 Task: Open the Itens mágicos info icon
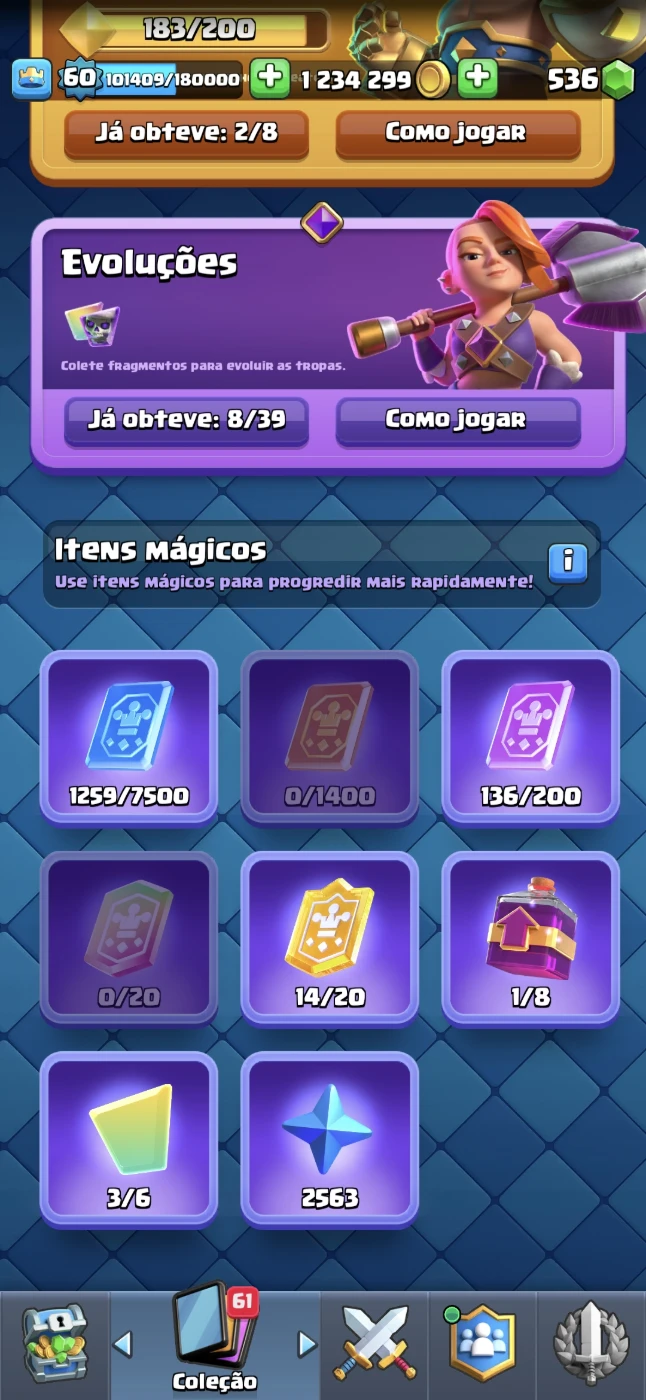[567, 561]
